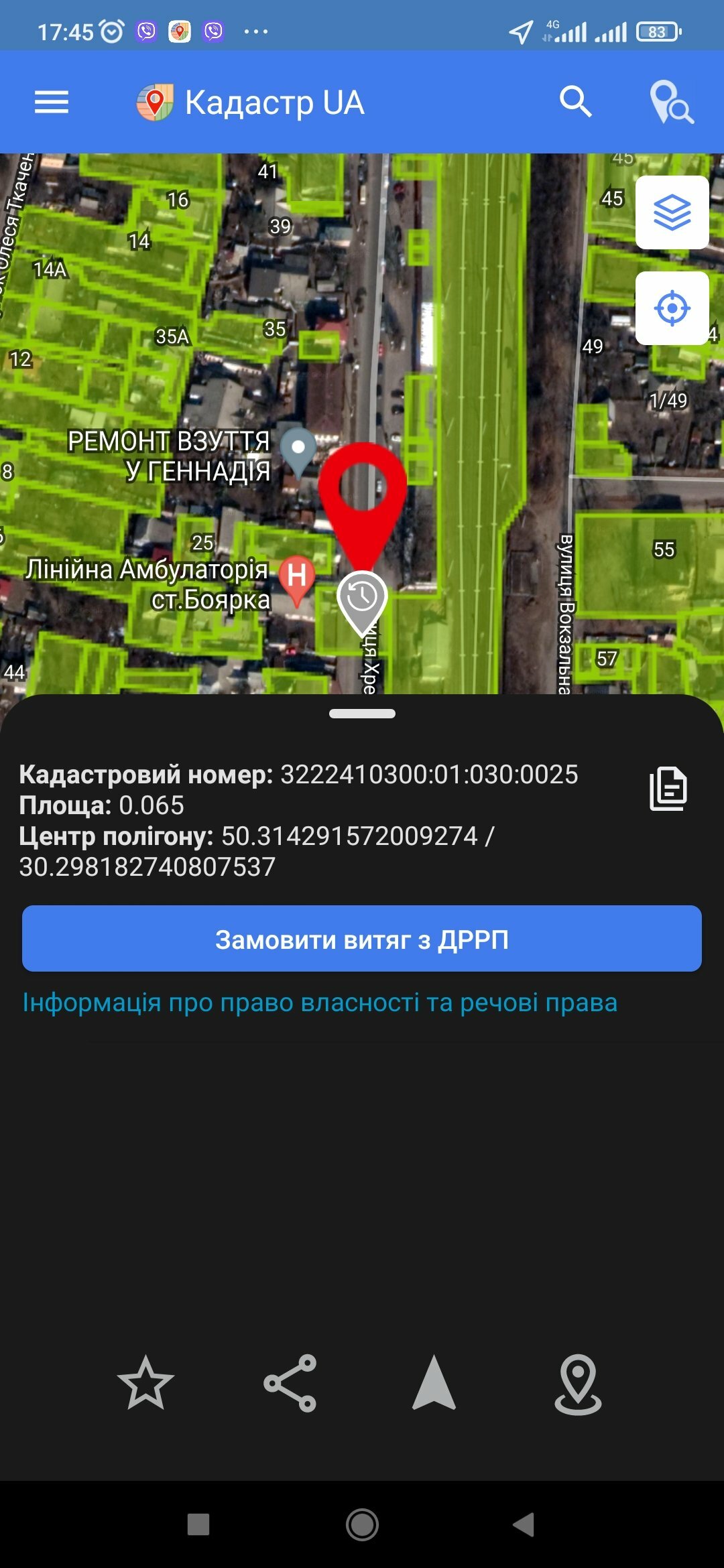724x1568 pixels.
Task: Start navigation with the arrow icon
Action: pyautogui.click(x=434, y=1383)
